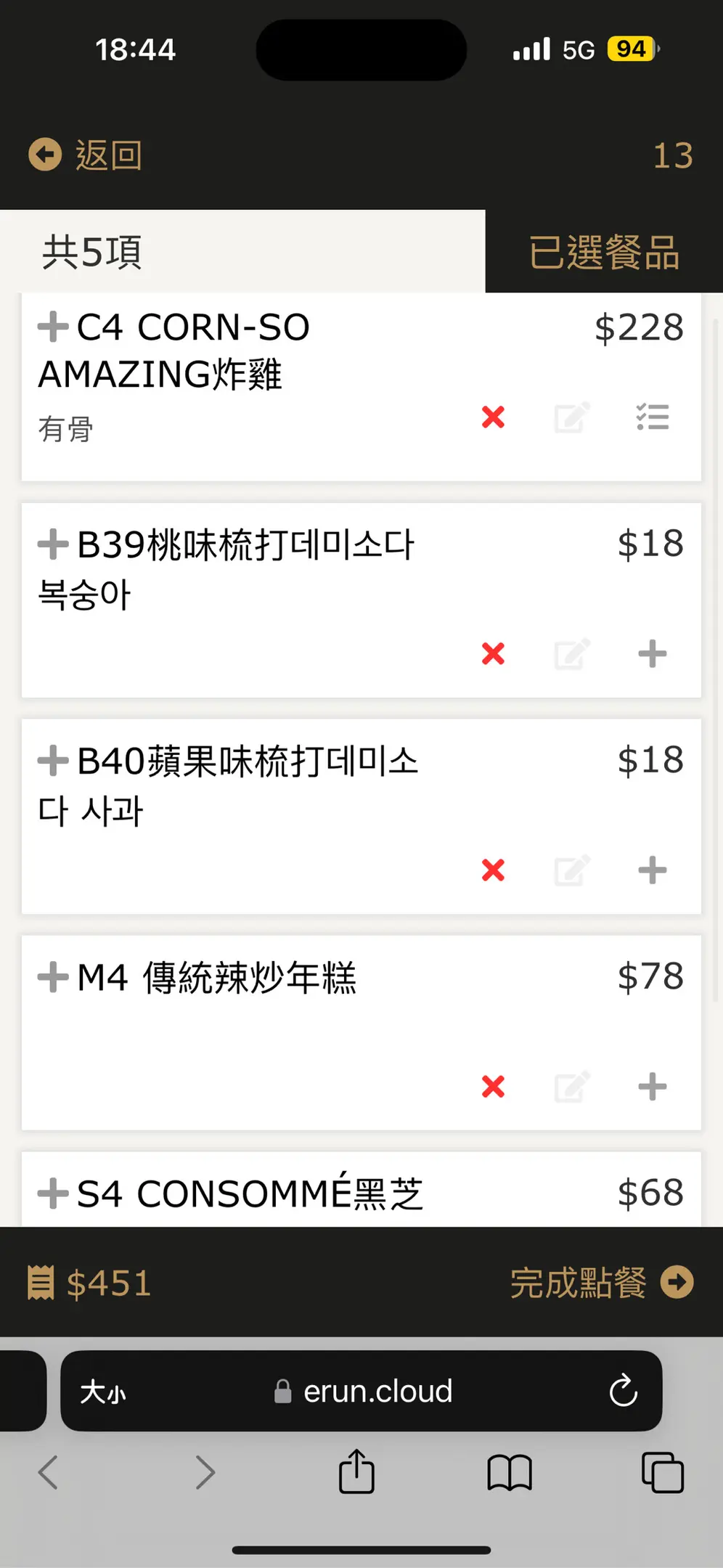View the $451 bill total
723x1568 pixels.
pyautogui.click(x=90, y=1283)
